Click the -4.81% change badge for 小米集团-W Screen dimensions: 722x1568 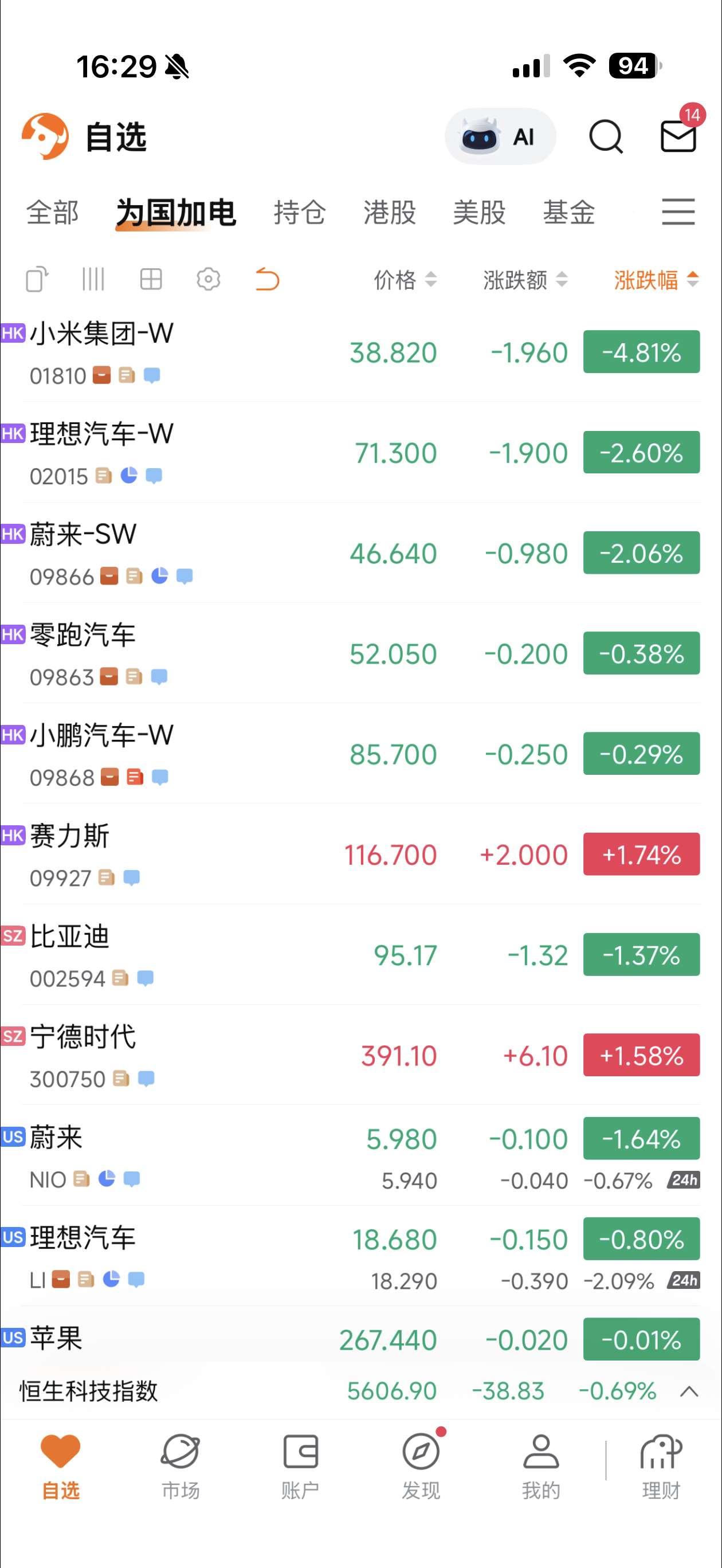click(641, 351)
